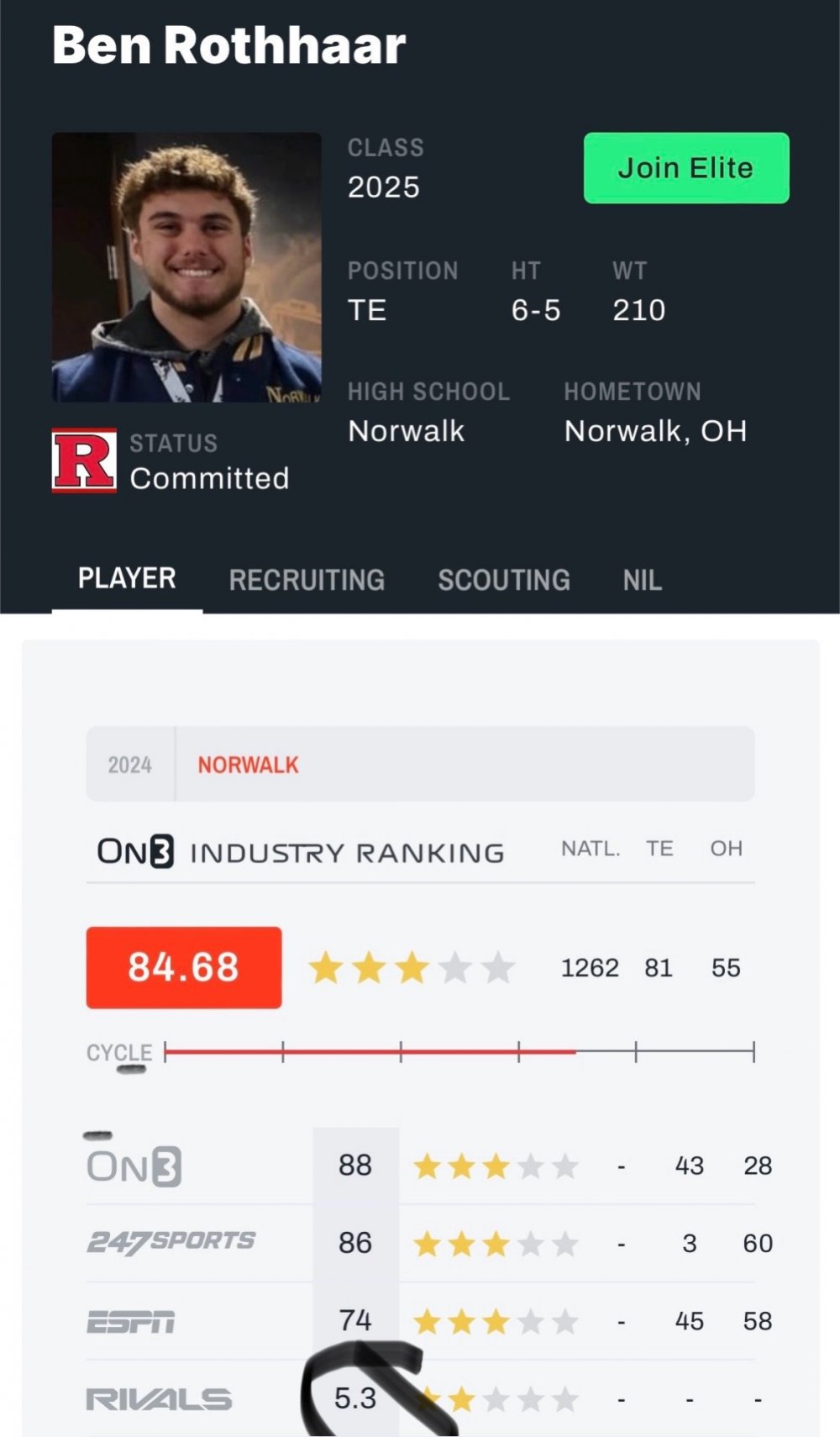Select the NIL tab
The image size is (840, 1437).
(x=642, y=580)
